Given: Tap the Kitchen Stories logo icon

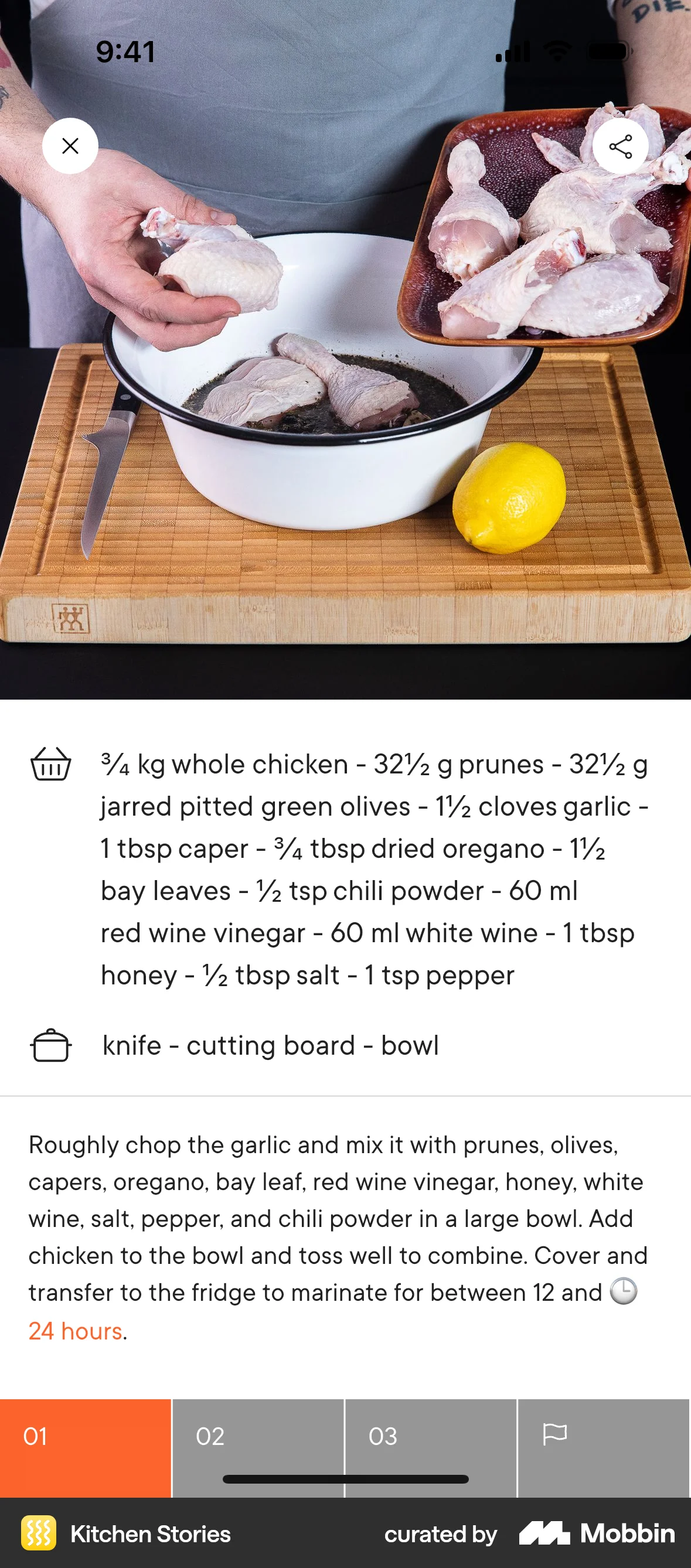Looking at the screenshot, I should coord(38,1534).
